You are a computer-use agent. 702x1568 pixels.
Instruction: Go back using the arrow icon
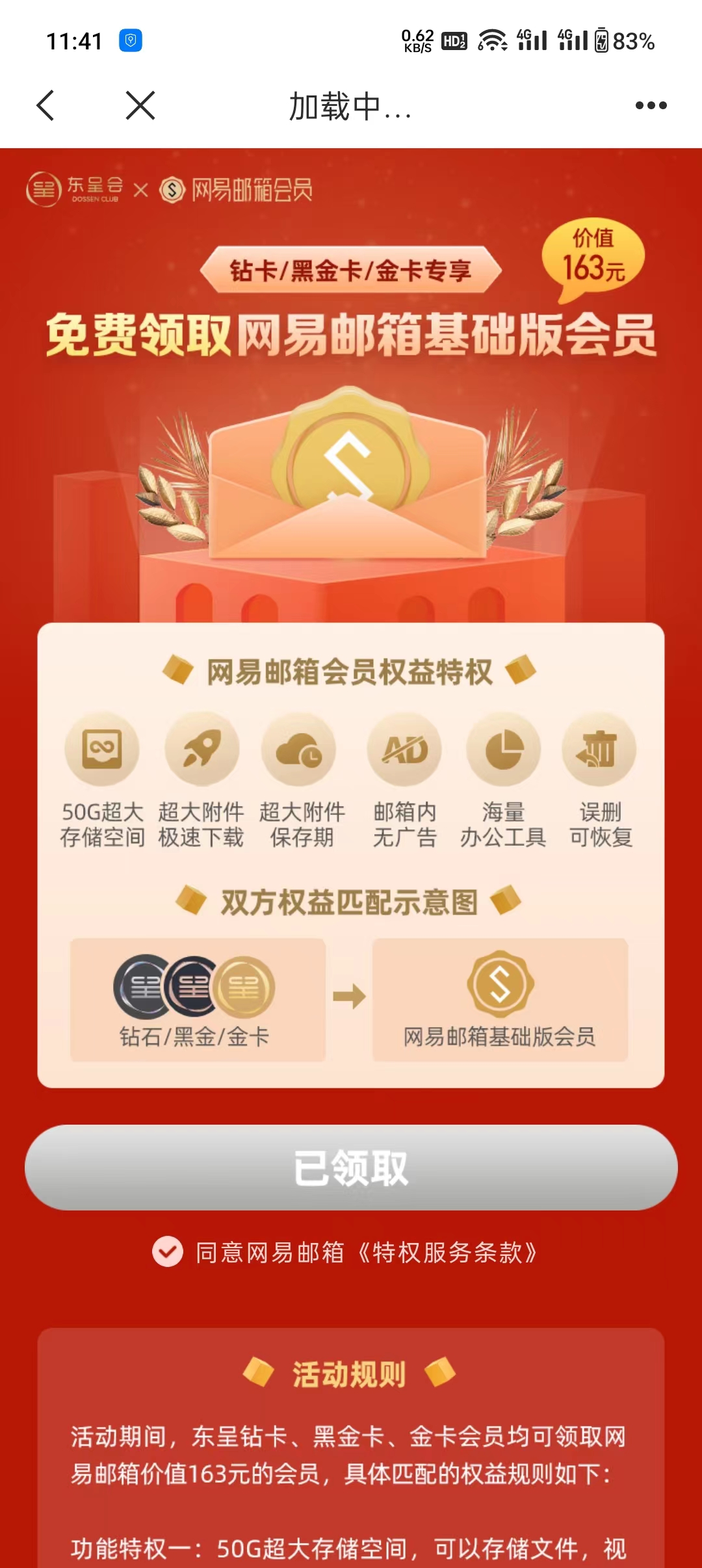45,105
